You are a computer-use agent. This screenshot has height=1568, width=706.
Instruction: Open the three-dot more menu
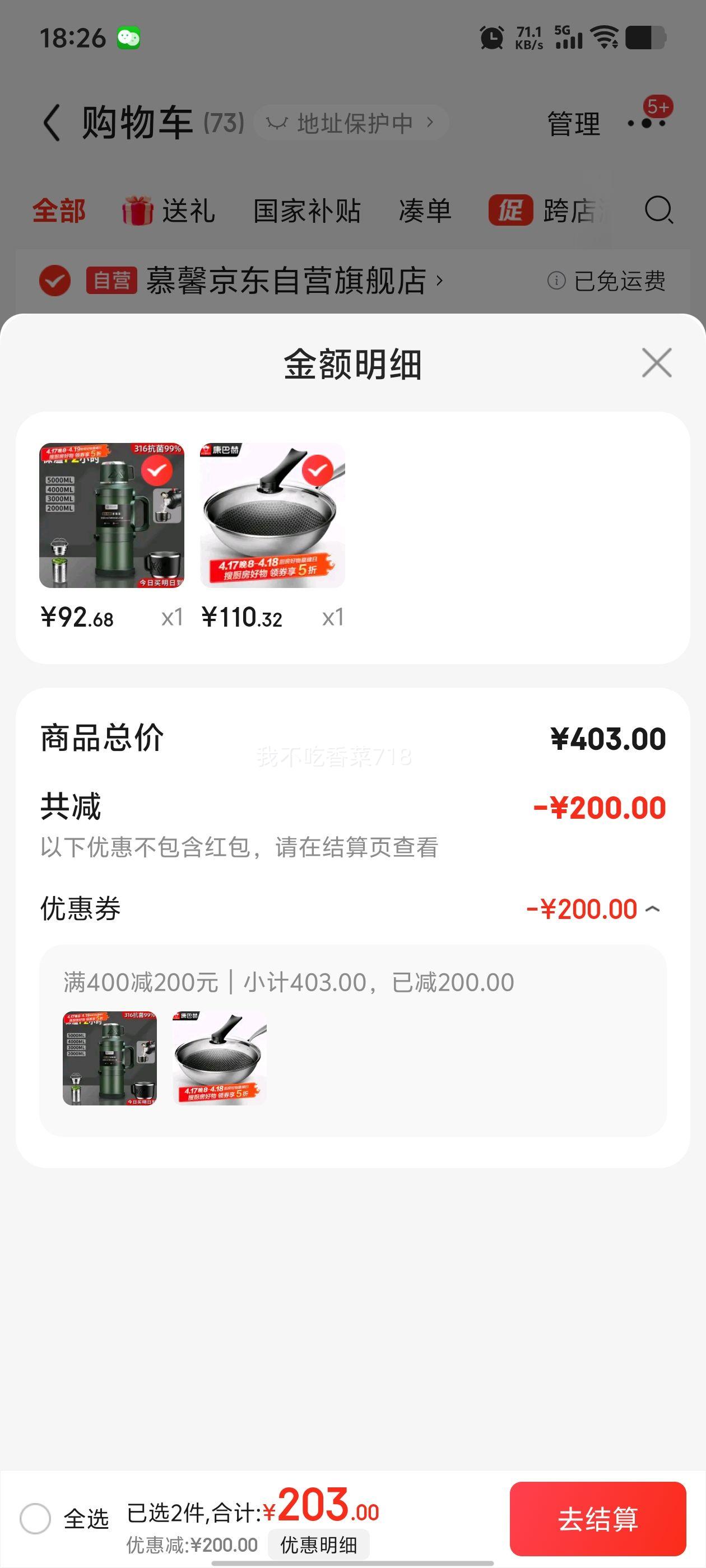tap(646, 123)
